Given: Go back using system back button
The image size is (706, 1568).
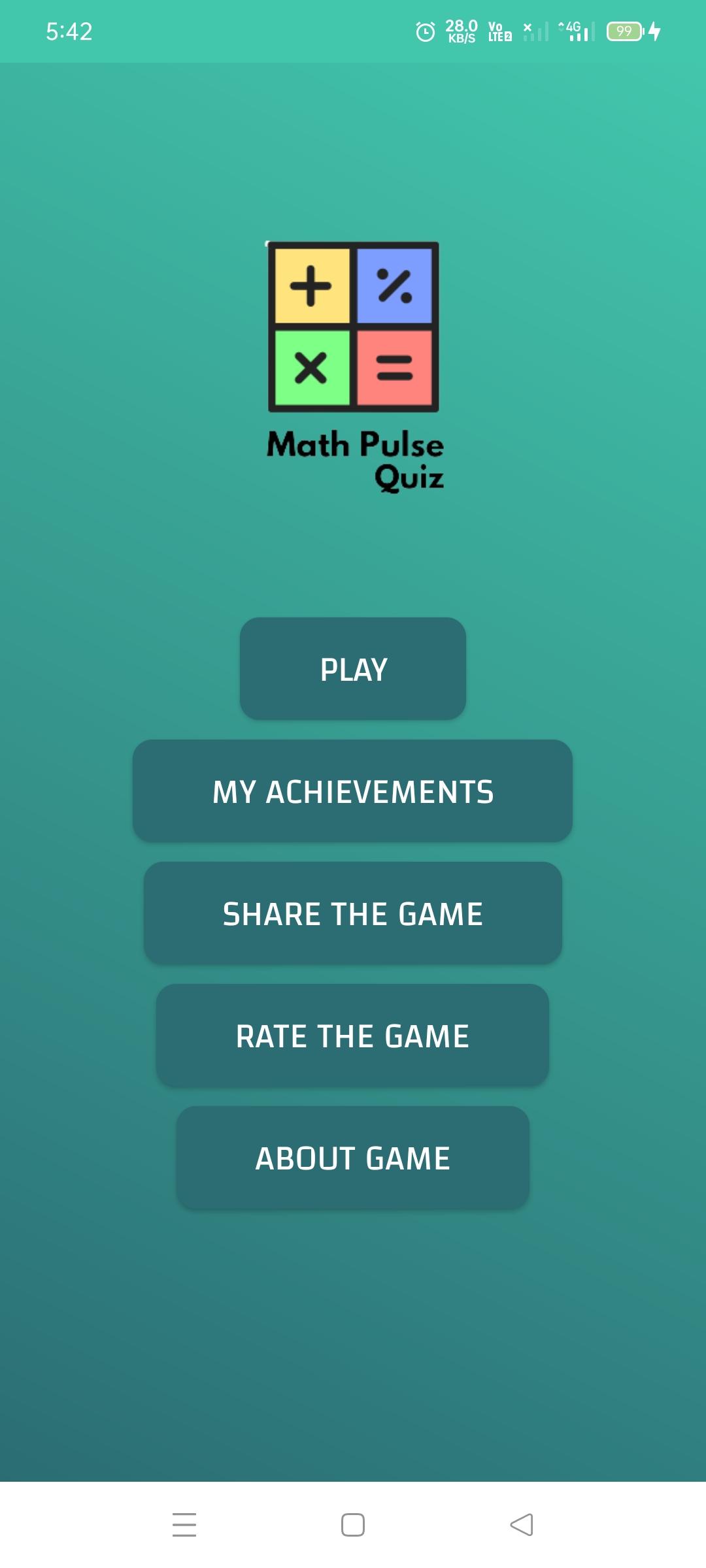Looking at the screenshot, I should [x=522, y=1525].
